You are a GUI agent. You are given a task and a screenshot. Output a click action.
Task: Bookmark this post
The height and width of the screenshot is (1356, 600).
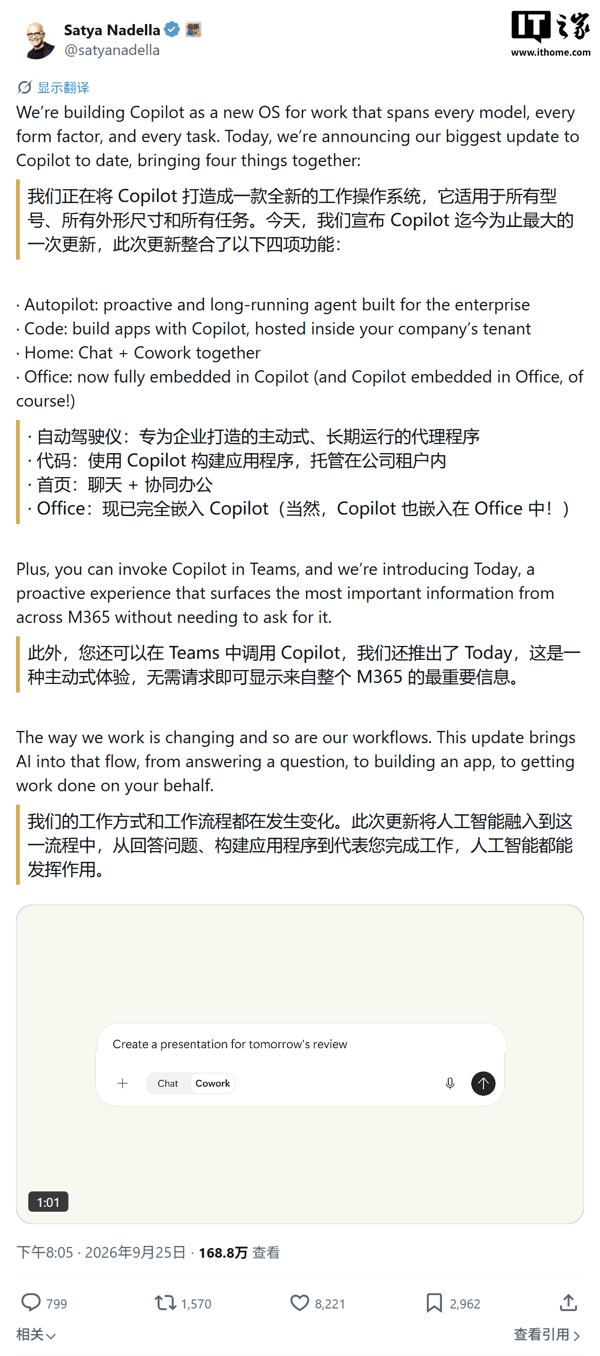pyautogui.click(x=452, y=1303)
